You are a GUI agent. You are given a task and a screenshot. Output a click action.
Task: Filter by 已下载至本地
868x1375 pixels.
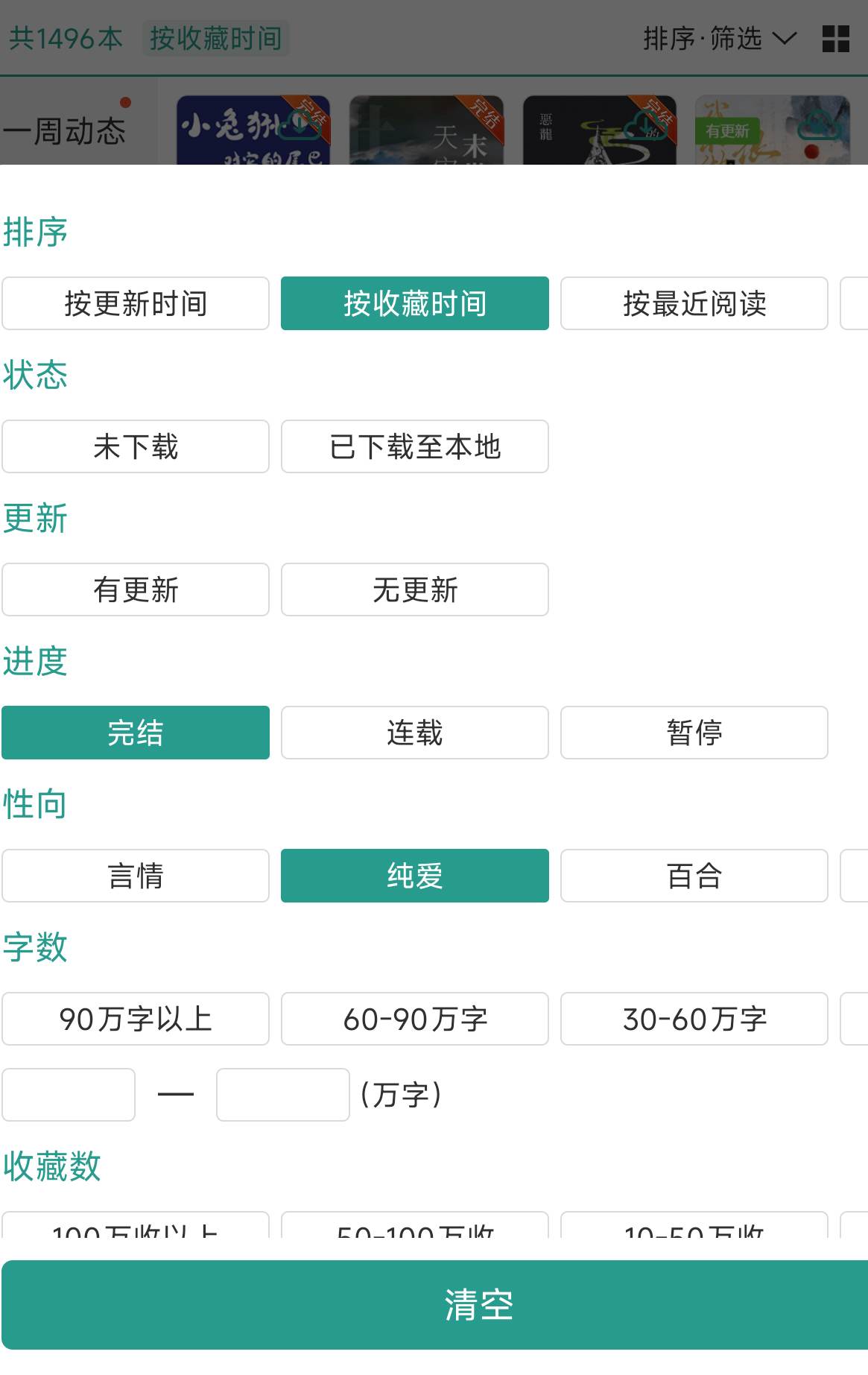414,446
